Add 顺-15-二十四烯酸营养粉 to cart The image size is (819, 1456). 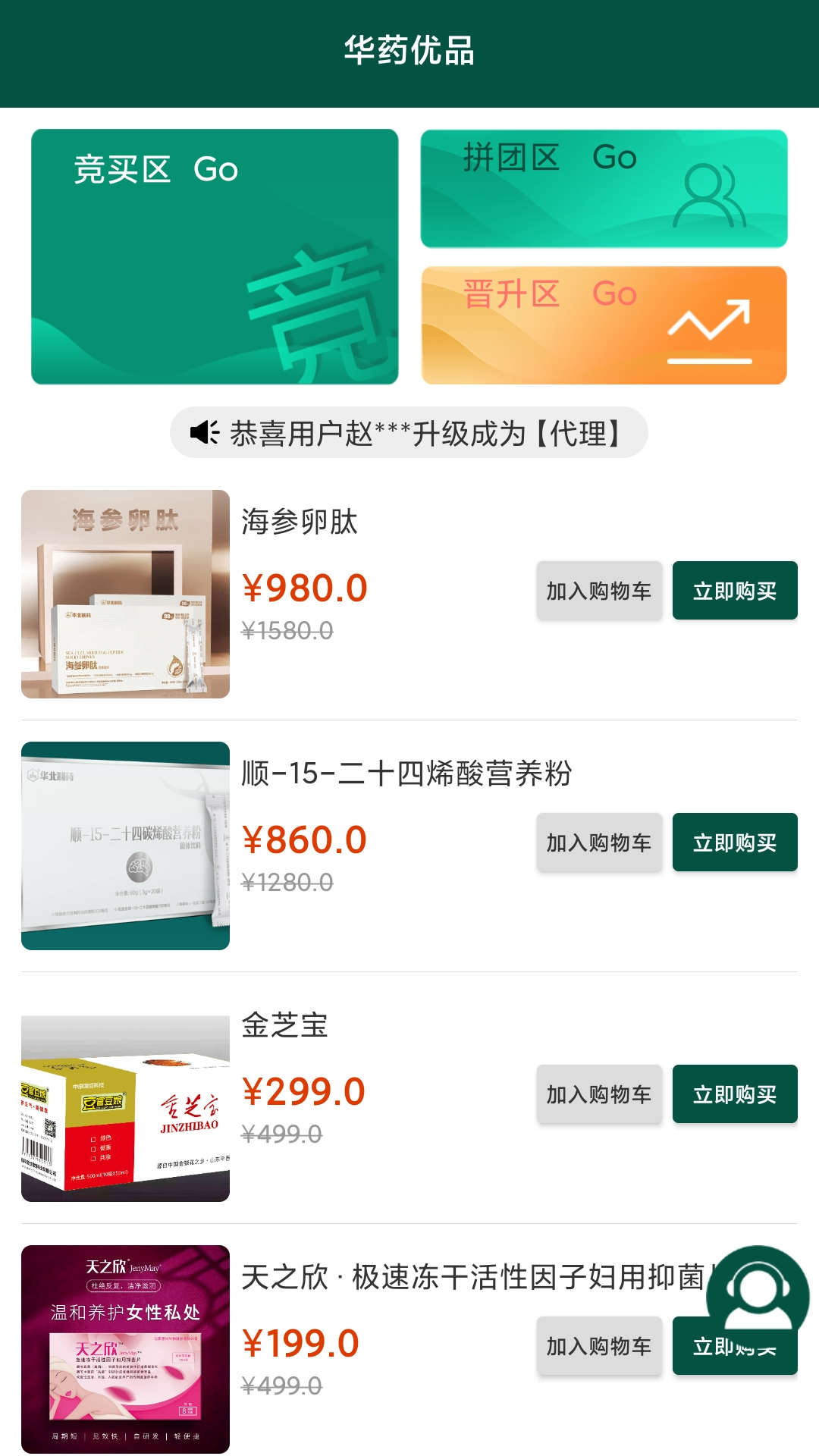(x=599, y=843)
